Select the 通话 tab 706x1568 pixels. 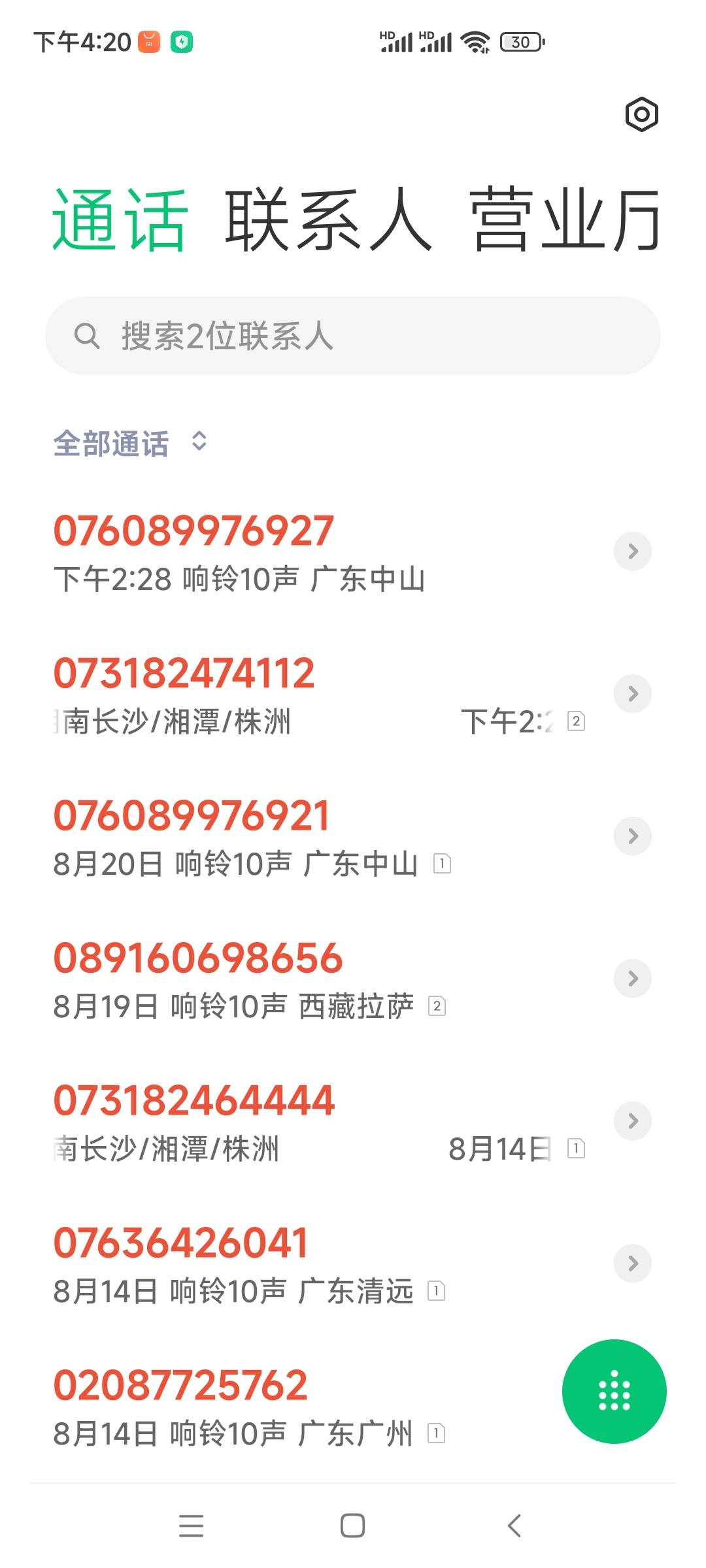click(120, 220)
